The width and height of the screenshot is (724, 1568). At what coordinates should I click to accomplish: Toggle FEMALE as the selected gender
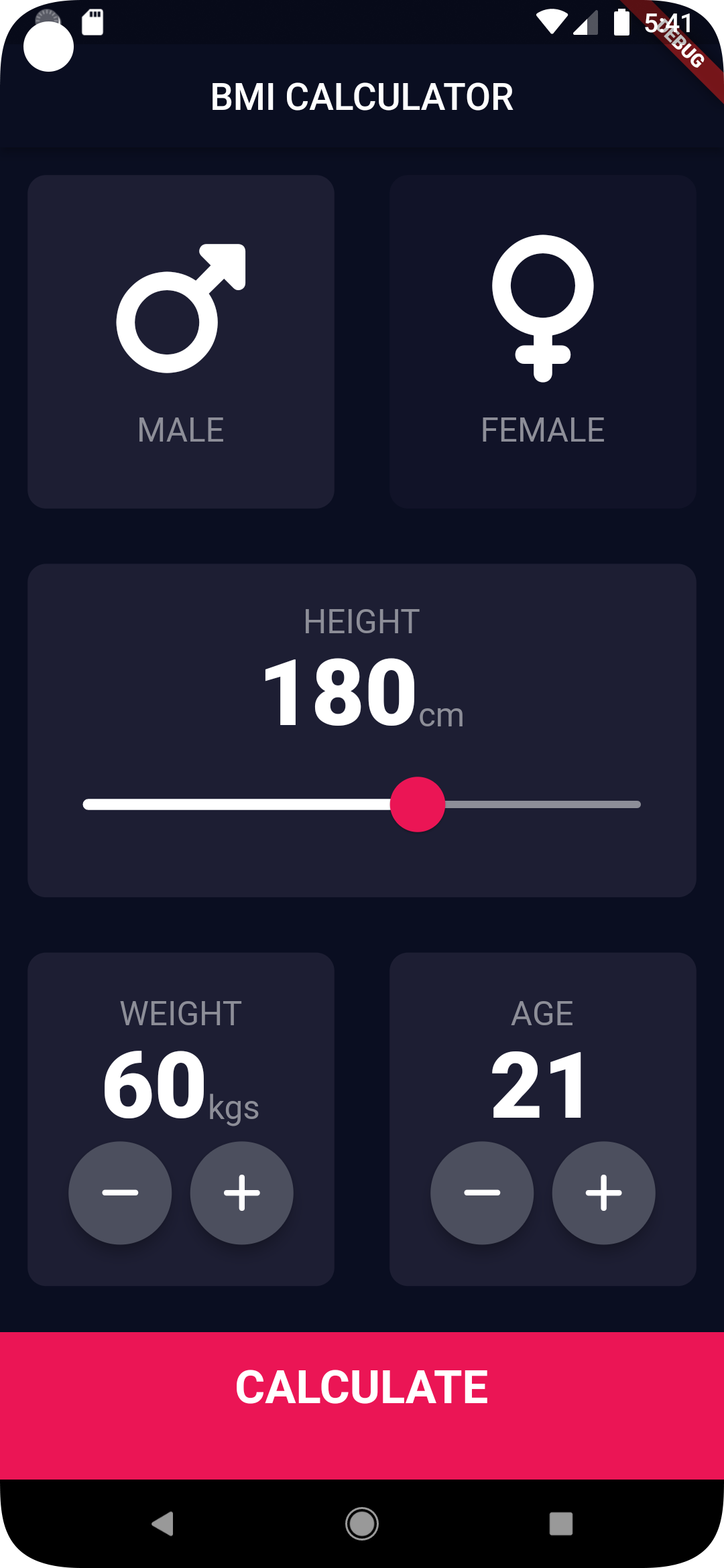(543, 342)
